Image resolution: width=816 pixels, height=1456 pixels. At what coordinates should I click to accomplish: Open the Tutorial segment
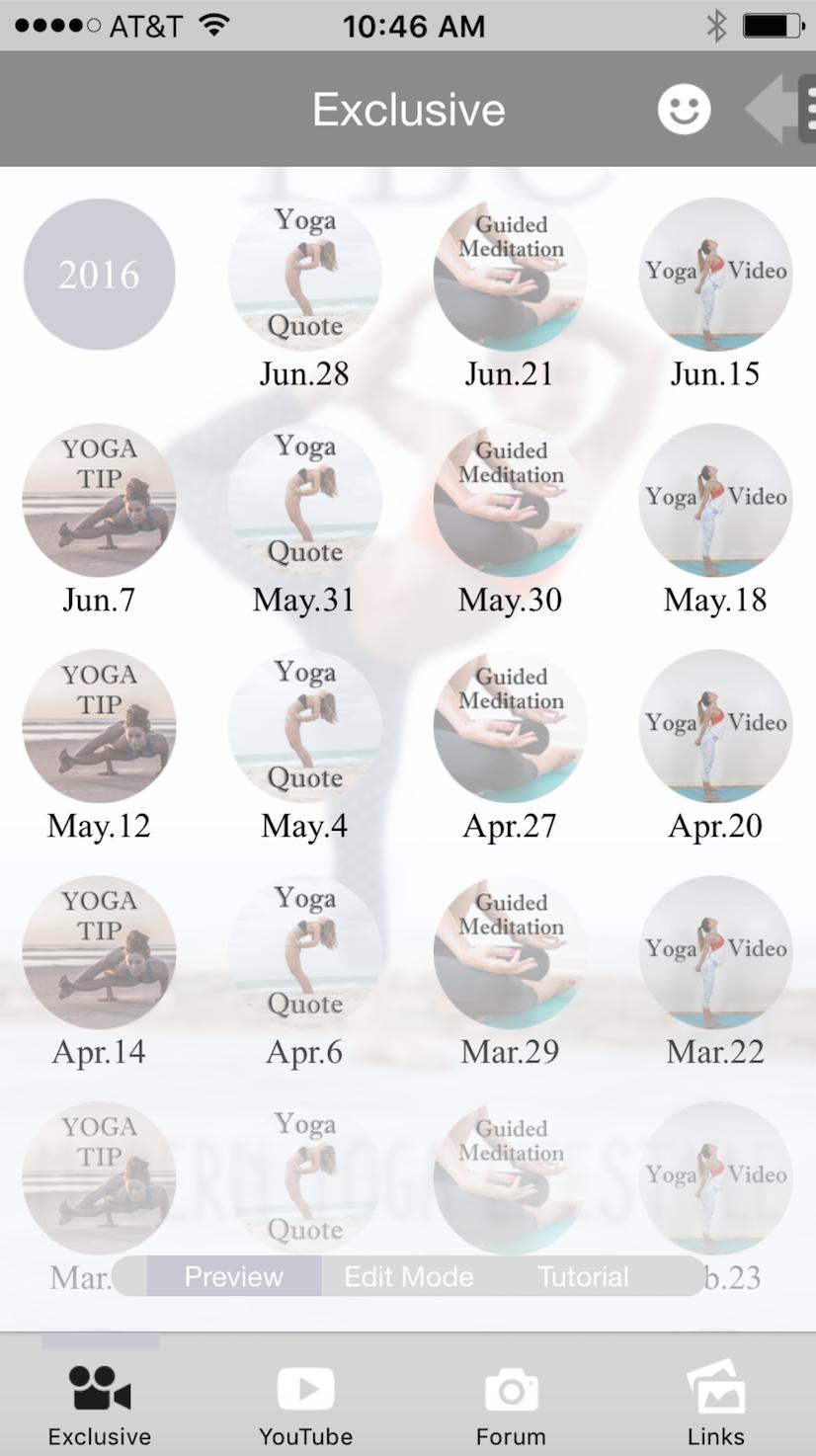583,1276
